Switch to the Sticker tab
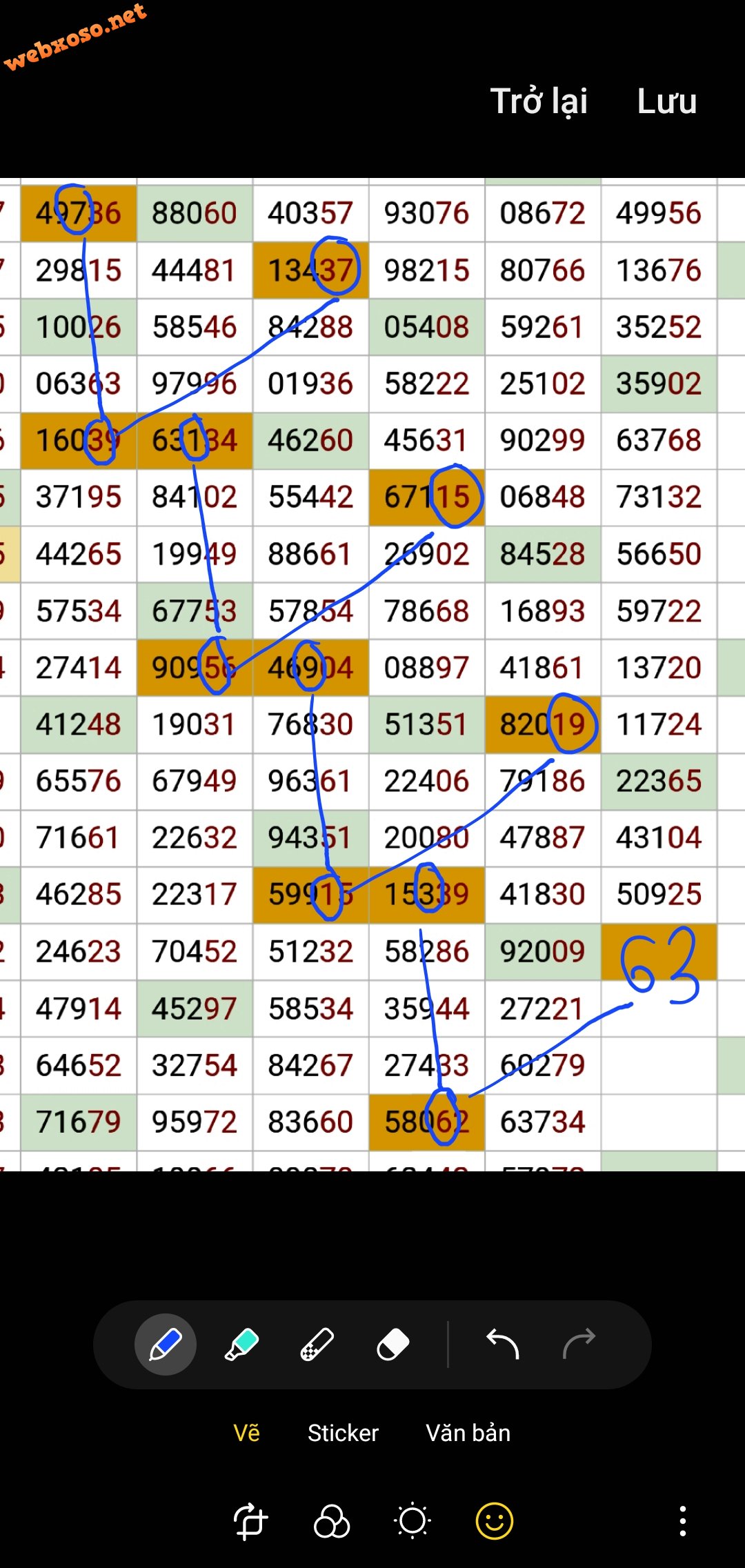Image resolution: width=745 pixels, height=1568 pixels. point(343,1433)
